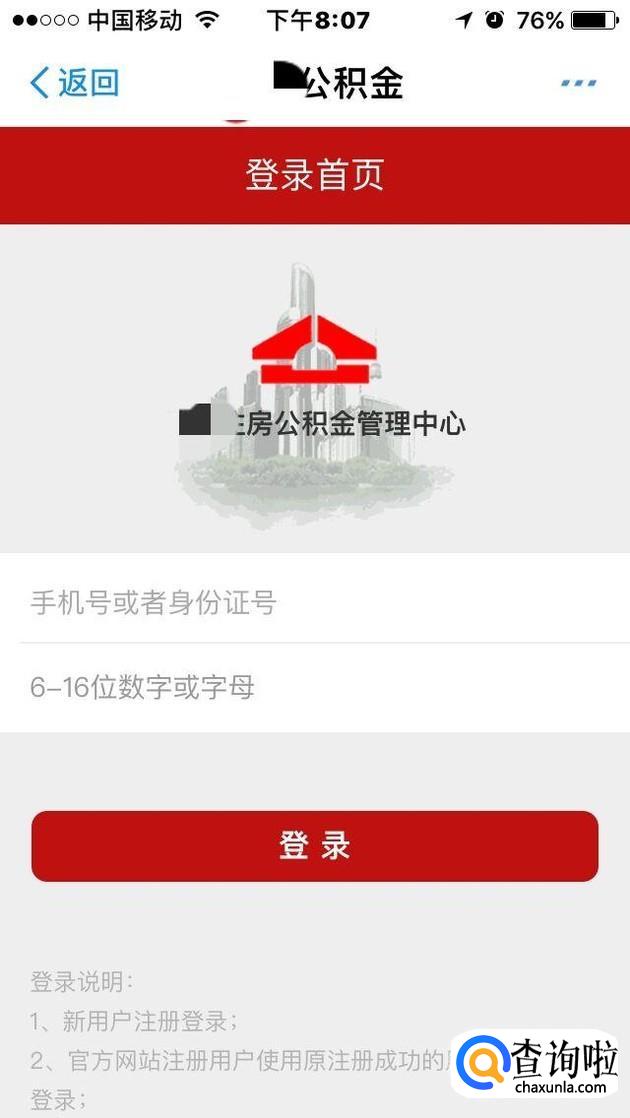Image resolution: width=630 pixels, height=1118 pixels.
Task: Select the 6-16位数字或字母 password field
Action: click(315, 688)
